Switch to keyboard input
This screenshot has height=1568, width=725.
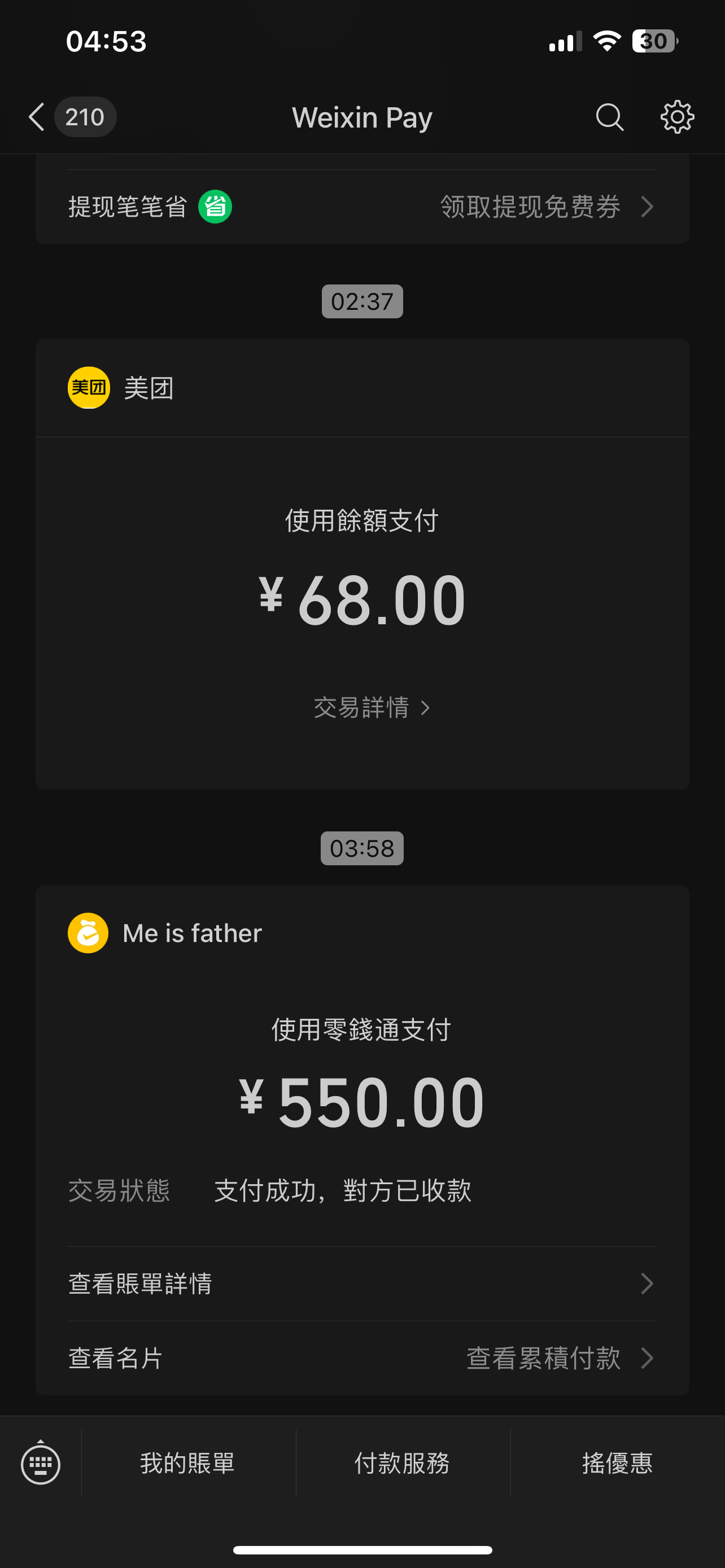[x=41, y=1464]
